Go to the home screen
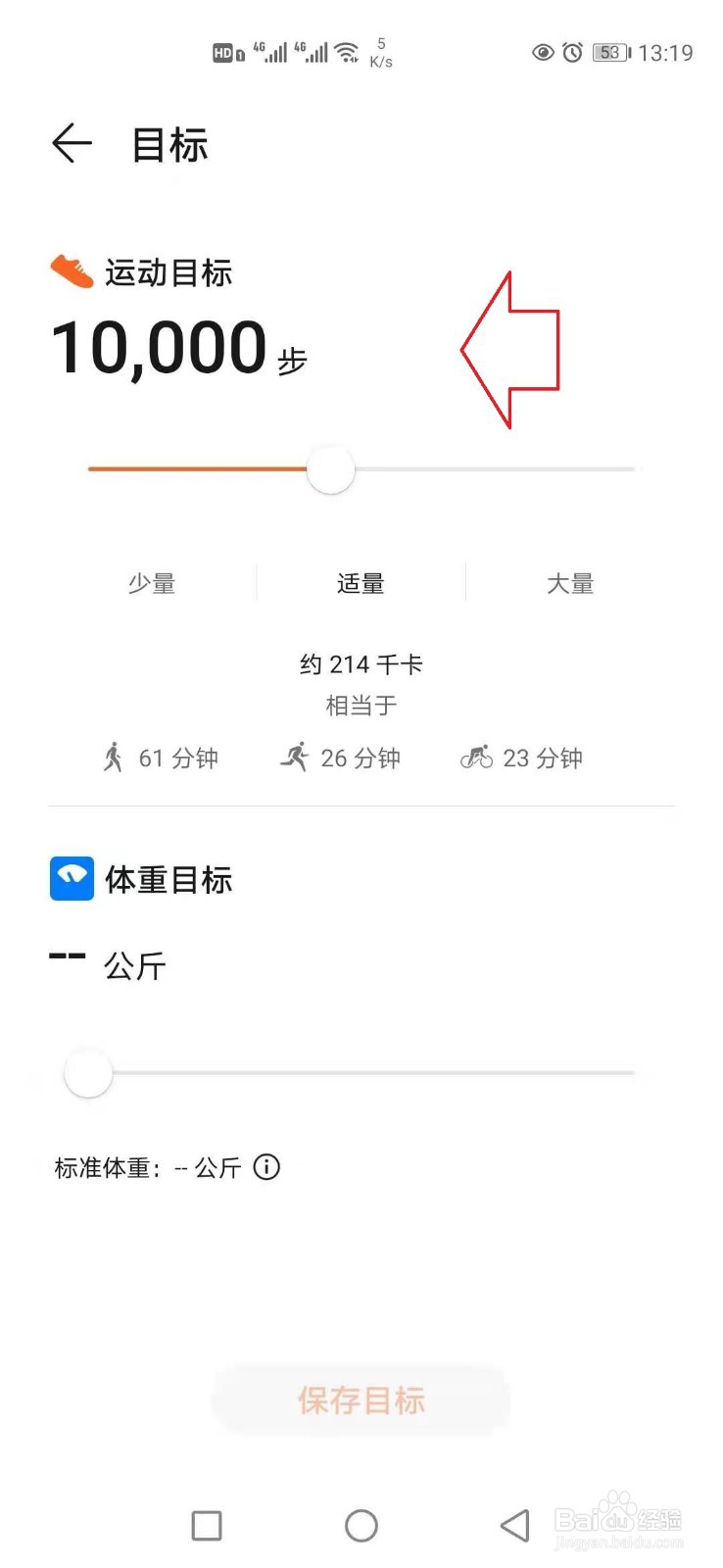 361,1525
